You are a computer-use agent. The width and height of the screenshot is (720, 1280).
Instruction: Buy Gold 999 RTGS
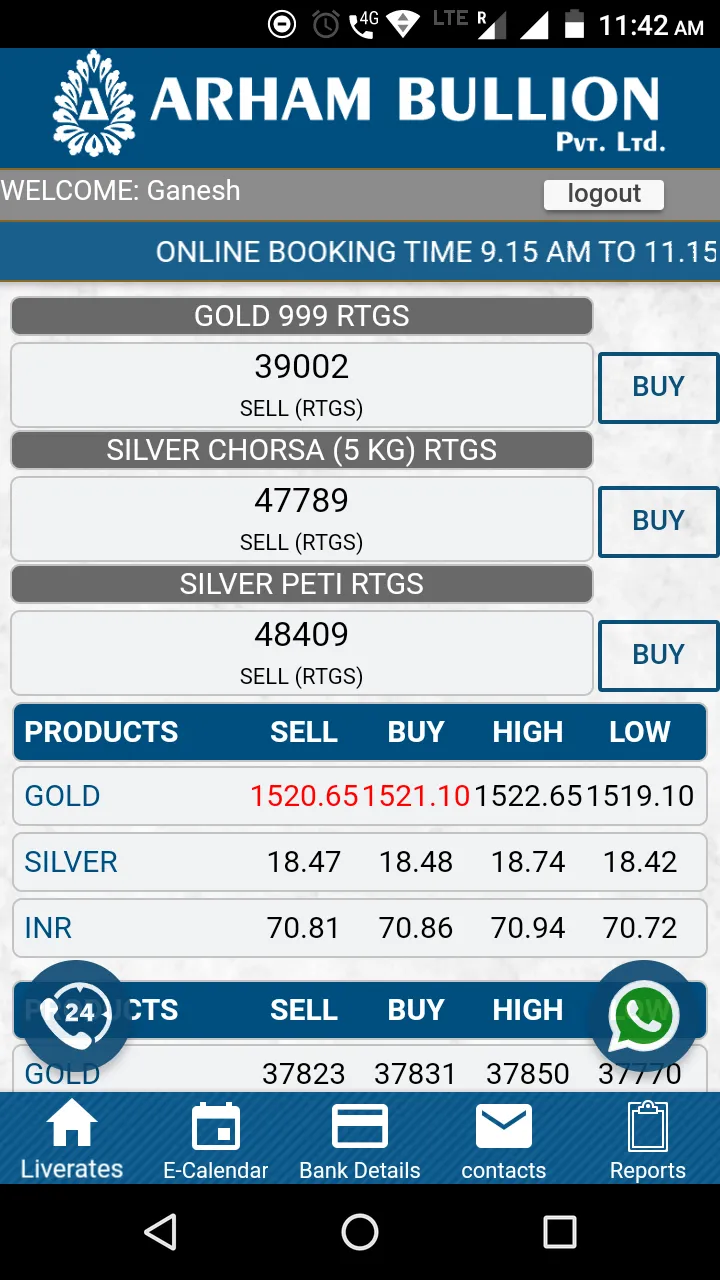point(658,387)
